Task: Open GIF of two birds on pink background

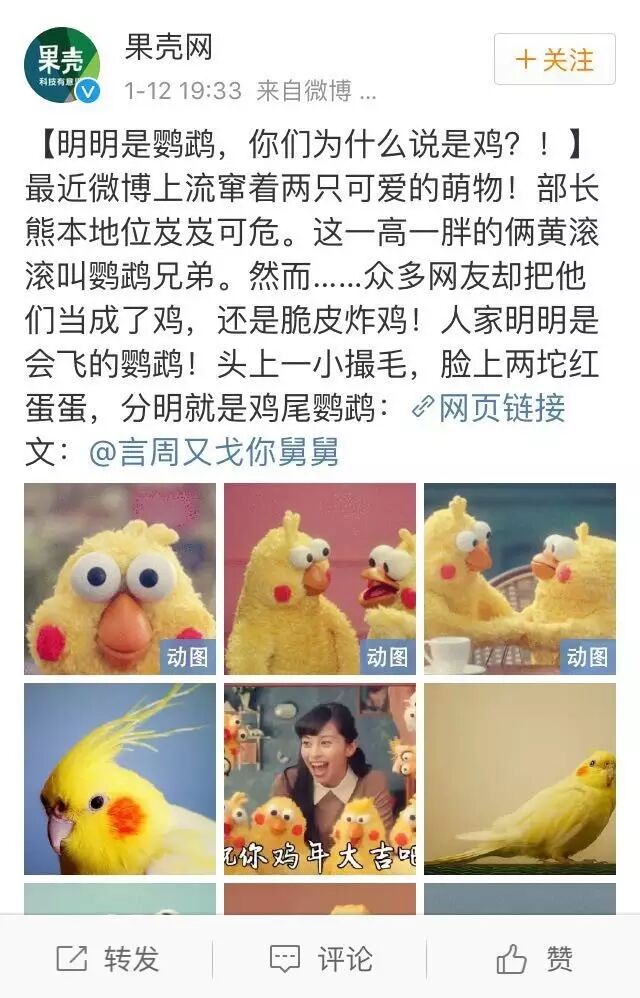Action: click(x=319, y=579)
